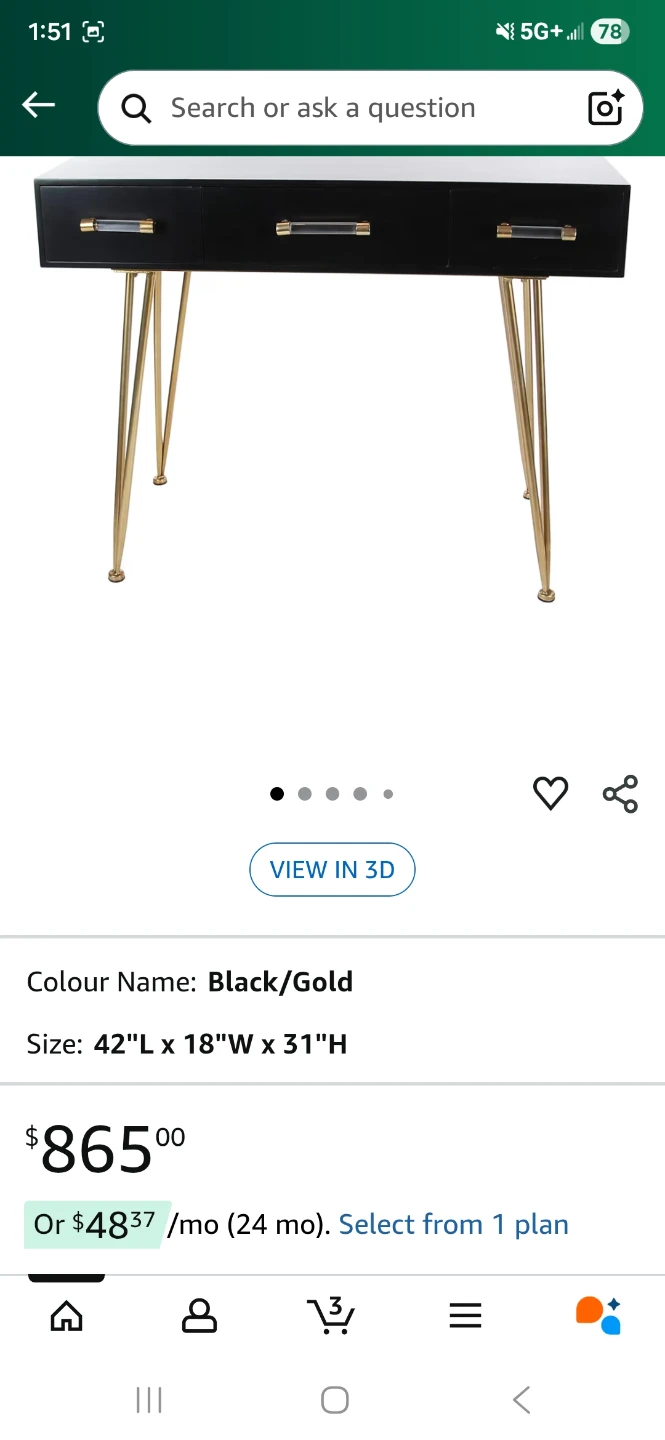Go back using the top arrow
Image resolution: width=665 pixels, height=1440 pixels.
[39, 105]
